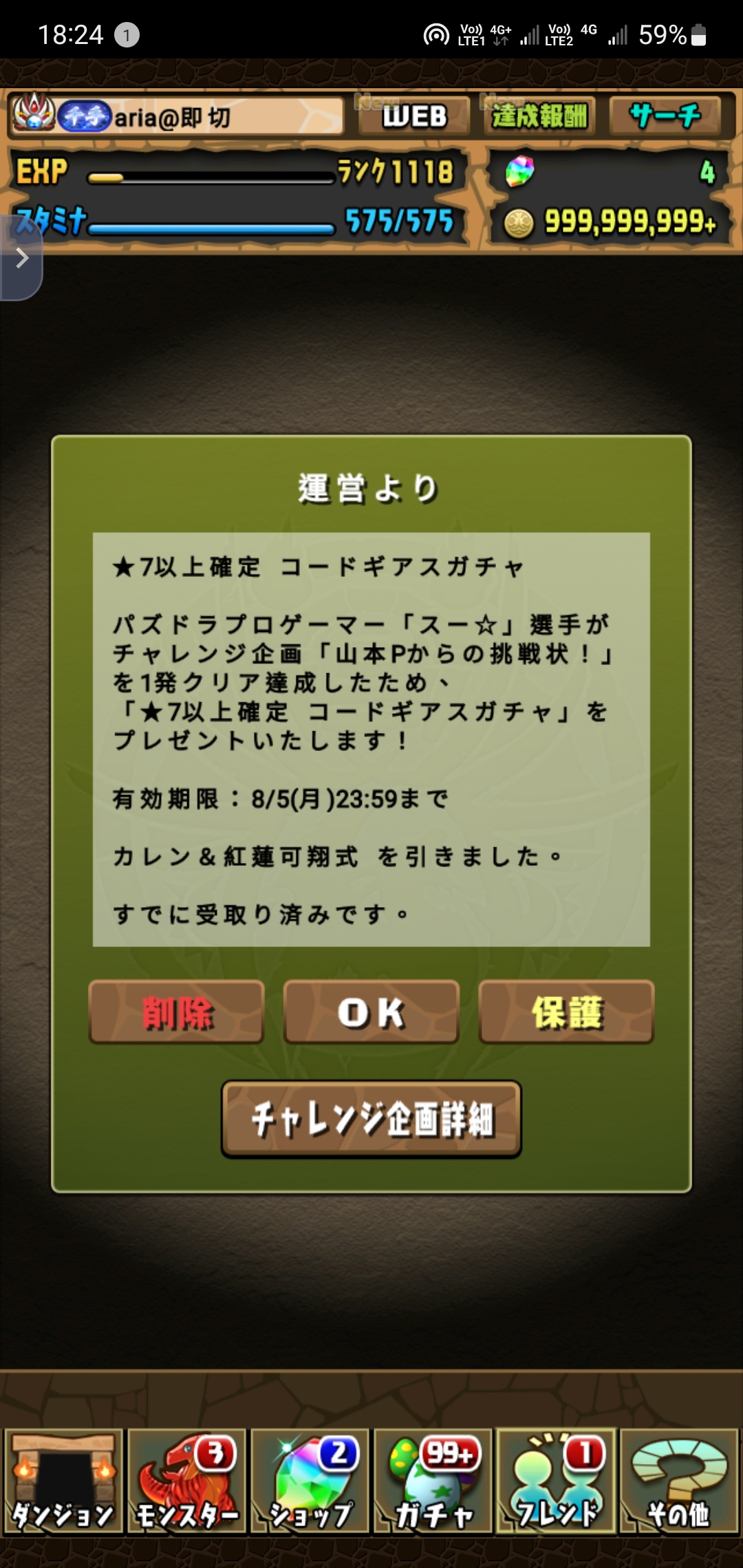
Task: Open the ガチャ tab
Action: click(x=433, y=1481)
